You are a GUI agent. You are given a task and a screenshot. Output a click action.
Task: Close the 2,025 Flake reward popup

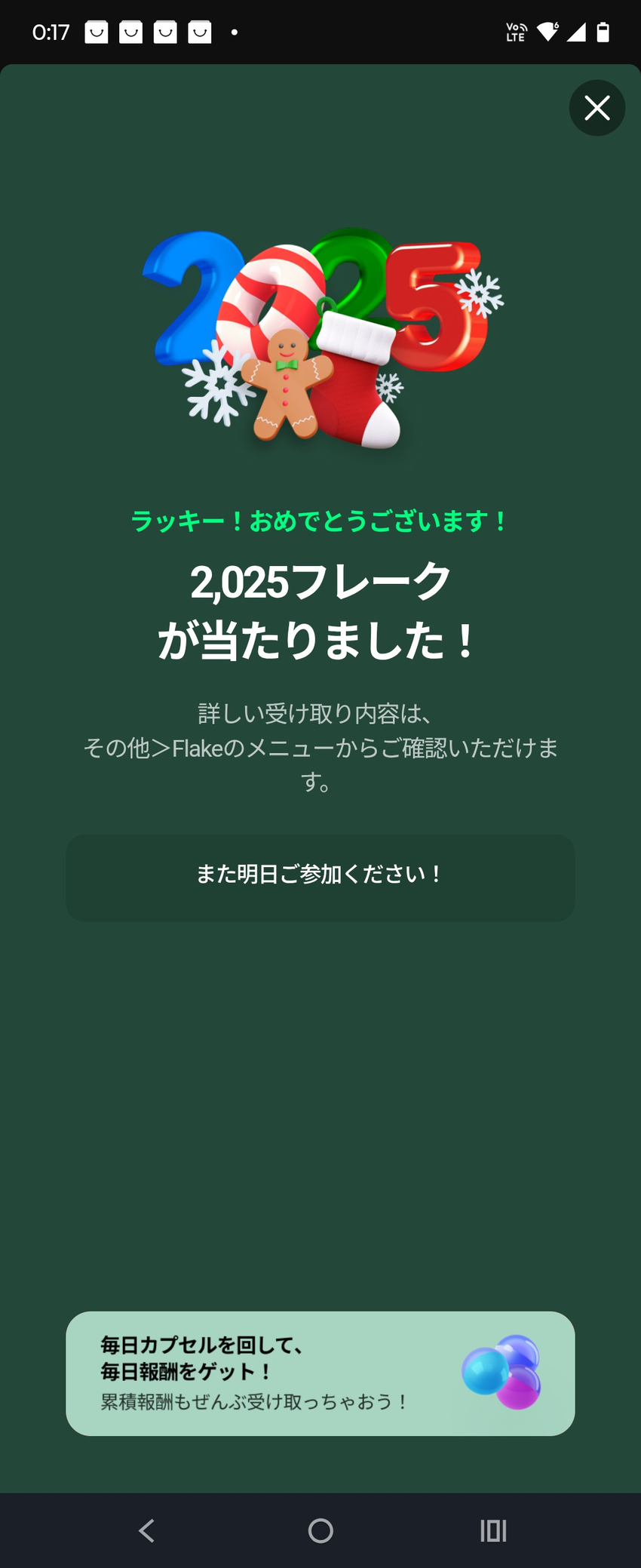coord(597,108)
